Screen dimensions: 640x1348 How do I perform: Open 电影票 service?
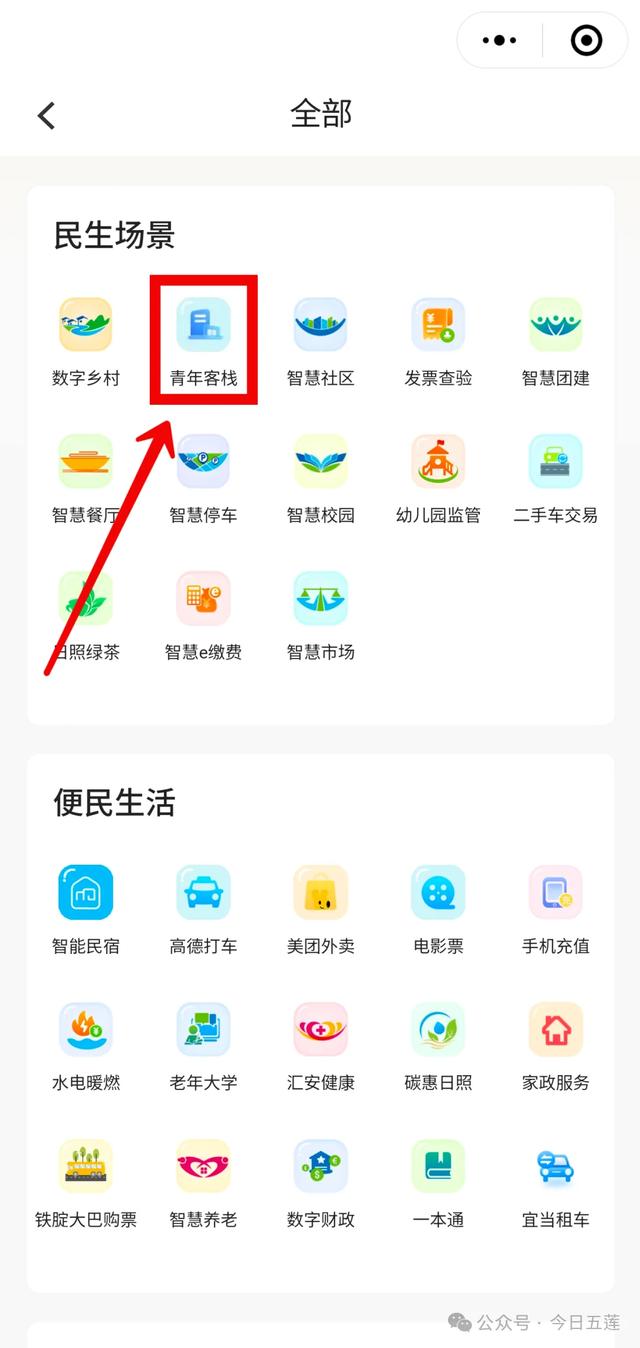438,893
